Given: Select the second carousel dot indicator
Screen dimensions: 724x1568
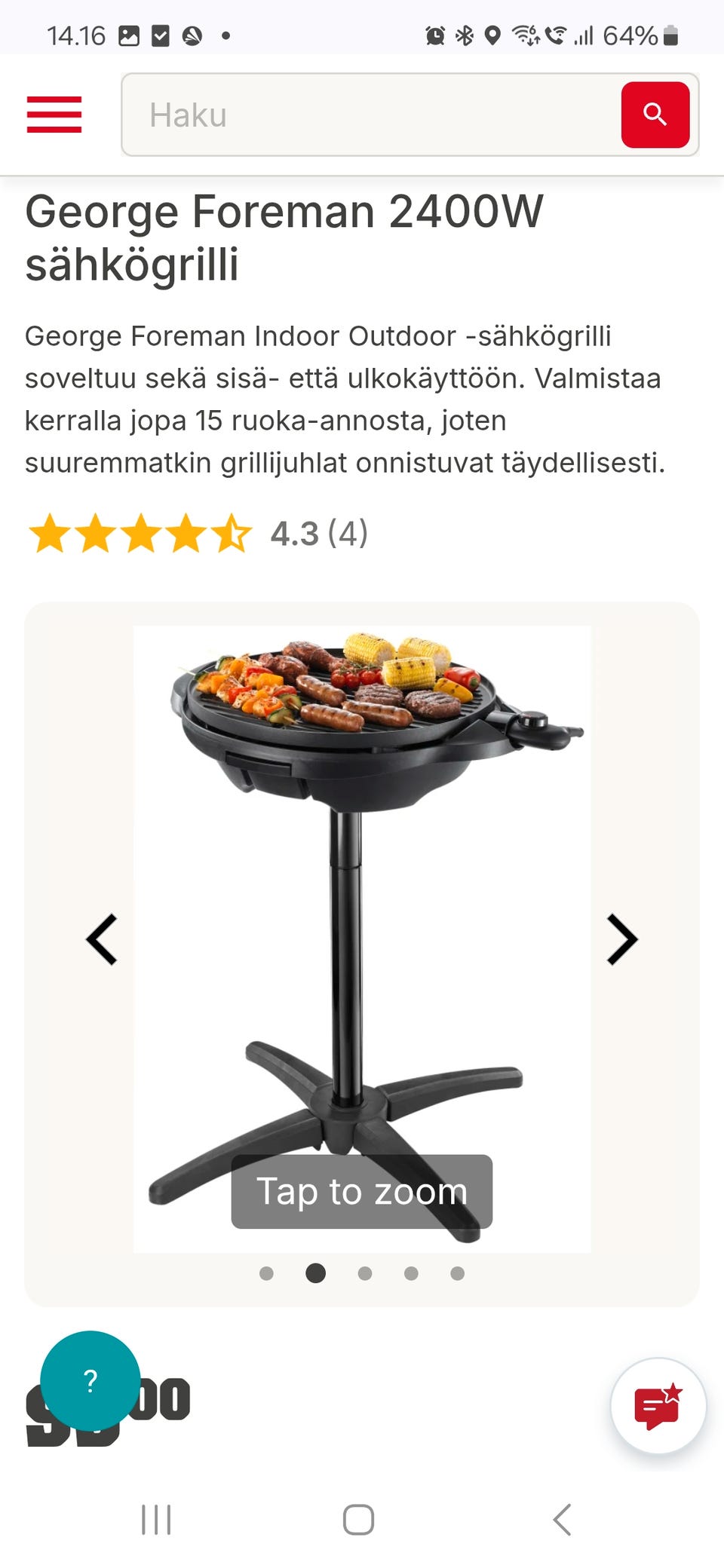Looking at the screenshot, I should [315, 1273].
